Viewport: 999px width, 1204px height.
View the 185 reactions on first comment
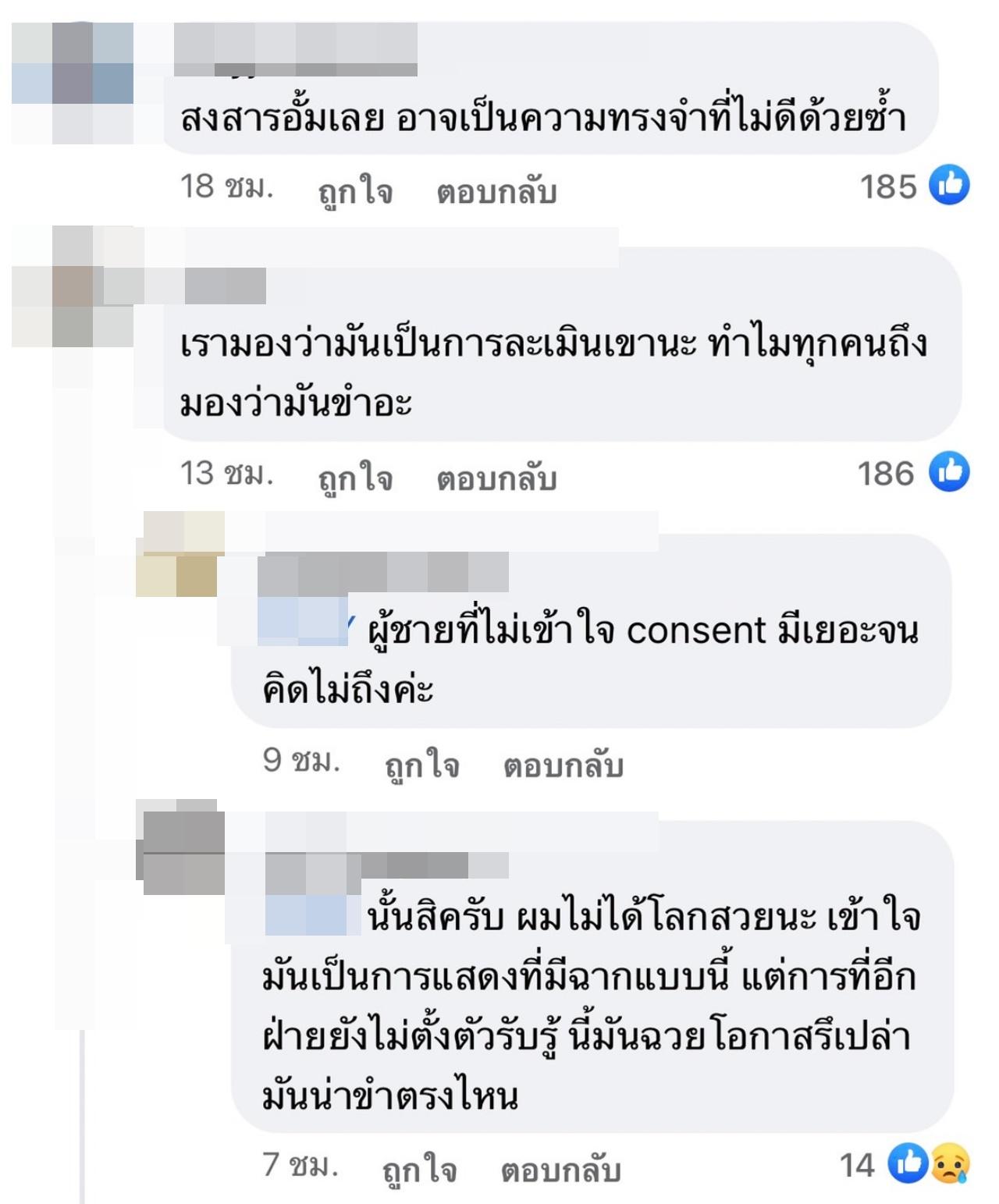tap(915, 186)
